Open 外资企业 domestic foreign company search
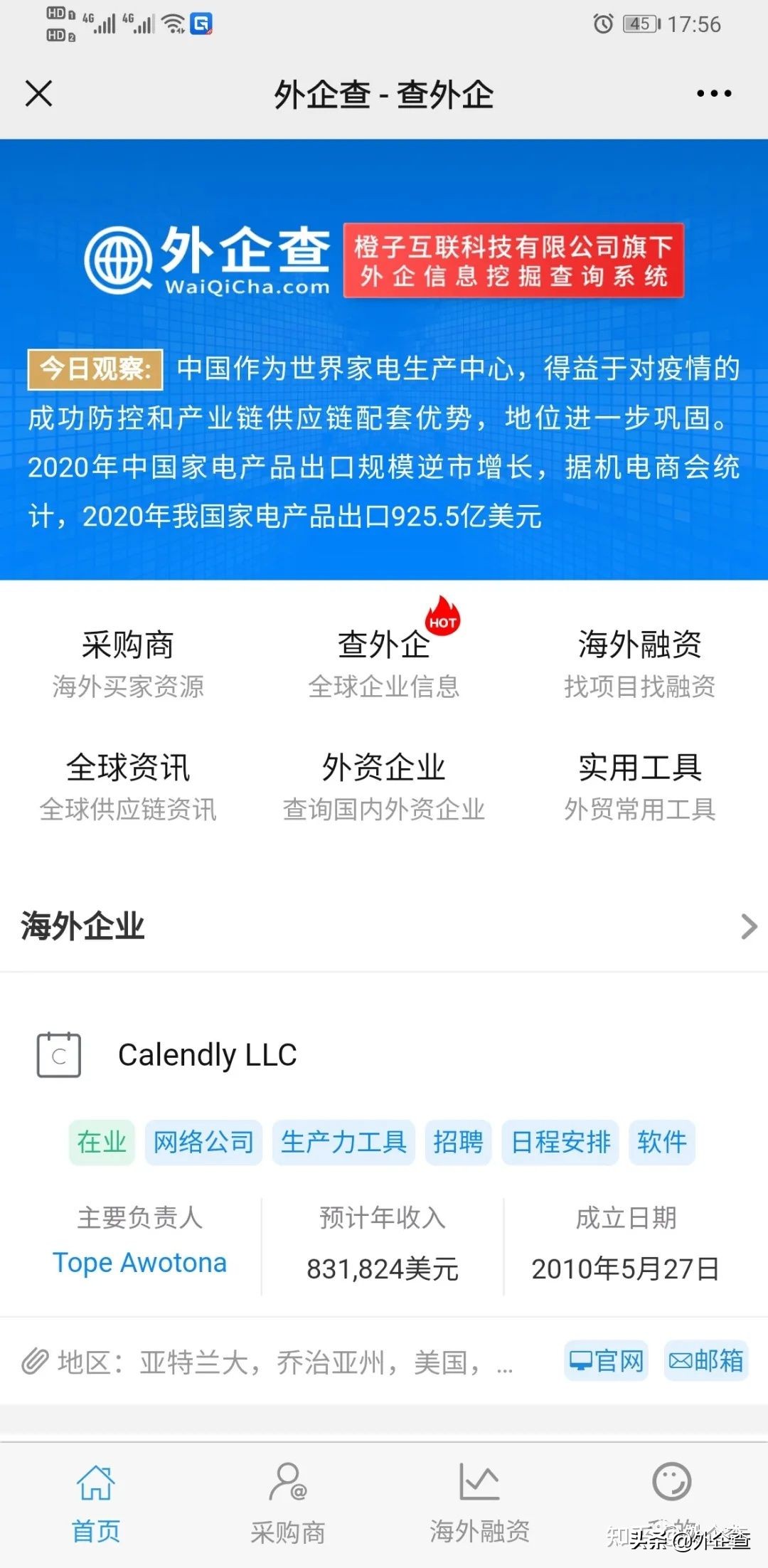 (x=384, y=767)
